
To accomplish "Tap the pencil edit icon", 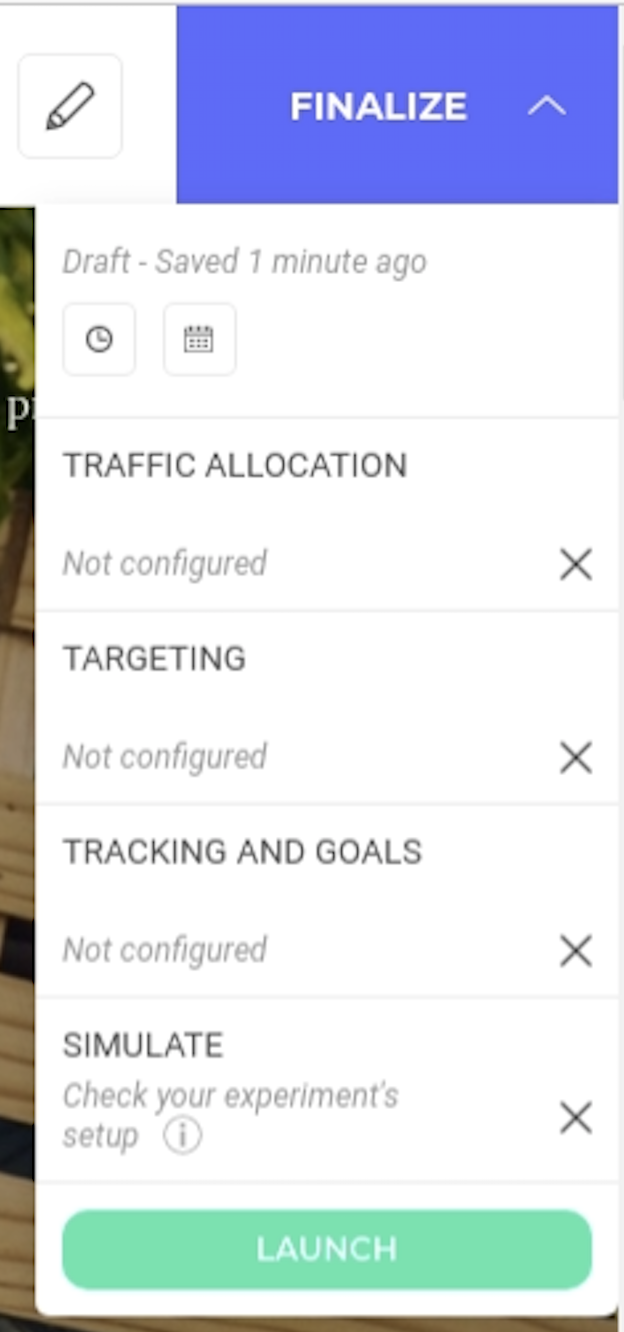I will (x=70, y=106).
